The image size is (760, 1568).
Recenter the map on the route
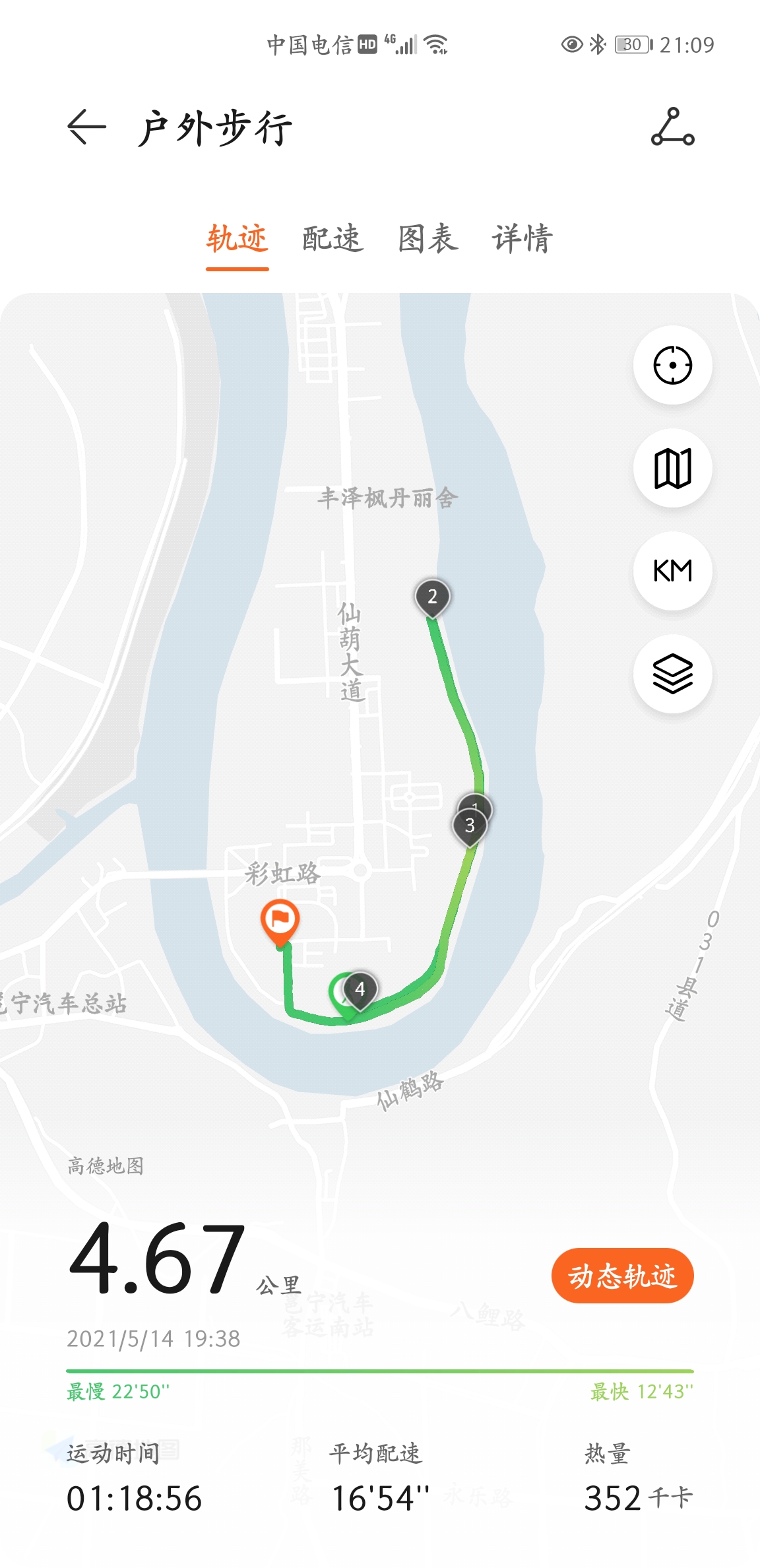(x=672, y=365)
